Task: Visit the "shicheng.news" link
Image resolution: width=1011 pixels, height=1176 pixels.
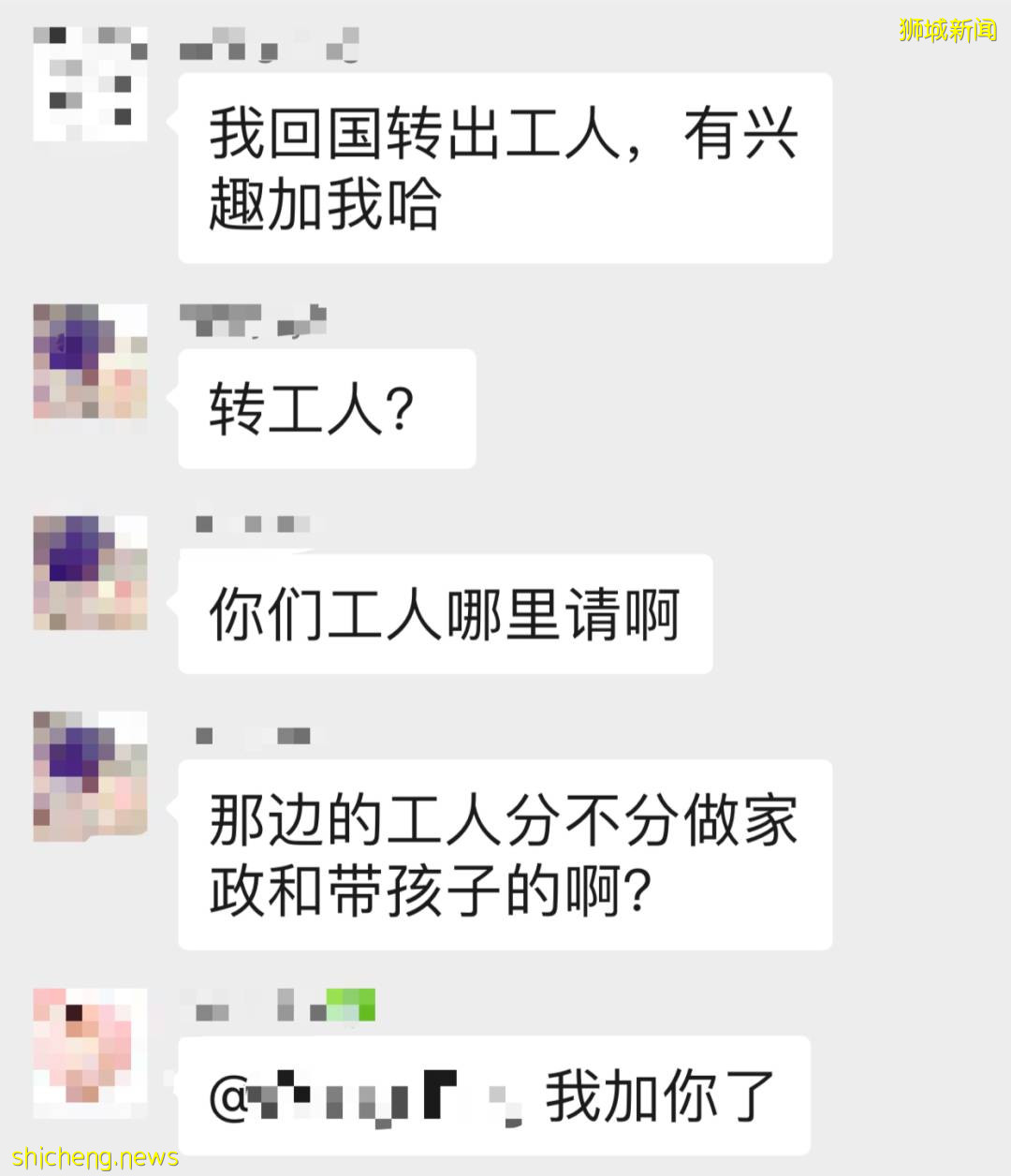Action: pyautogui.click(x=92, y=1157)
